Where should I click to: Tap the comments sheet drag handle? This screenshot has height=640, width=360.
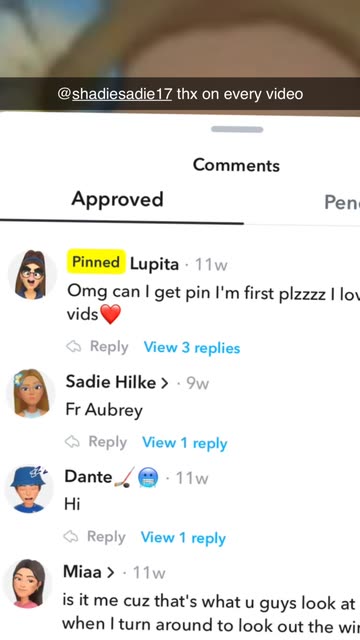237,129
